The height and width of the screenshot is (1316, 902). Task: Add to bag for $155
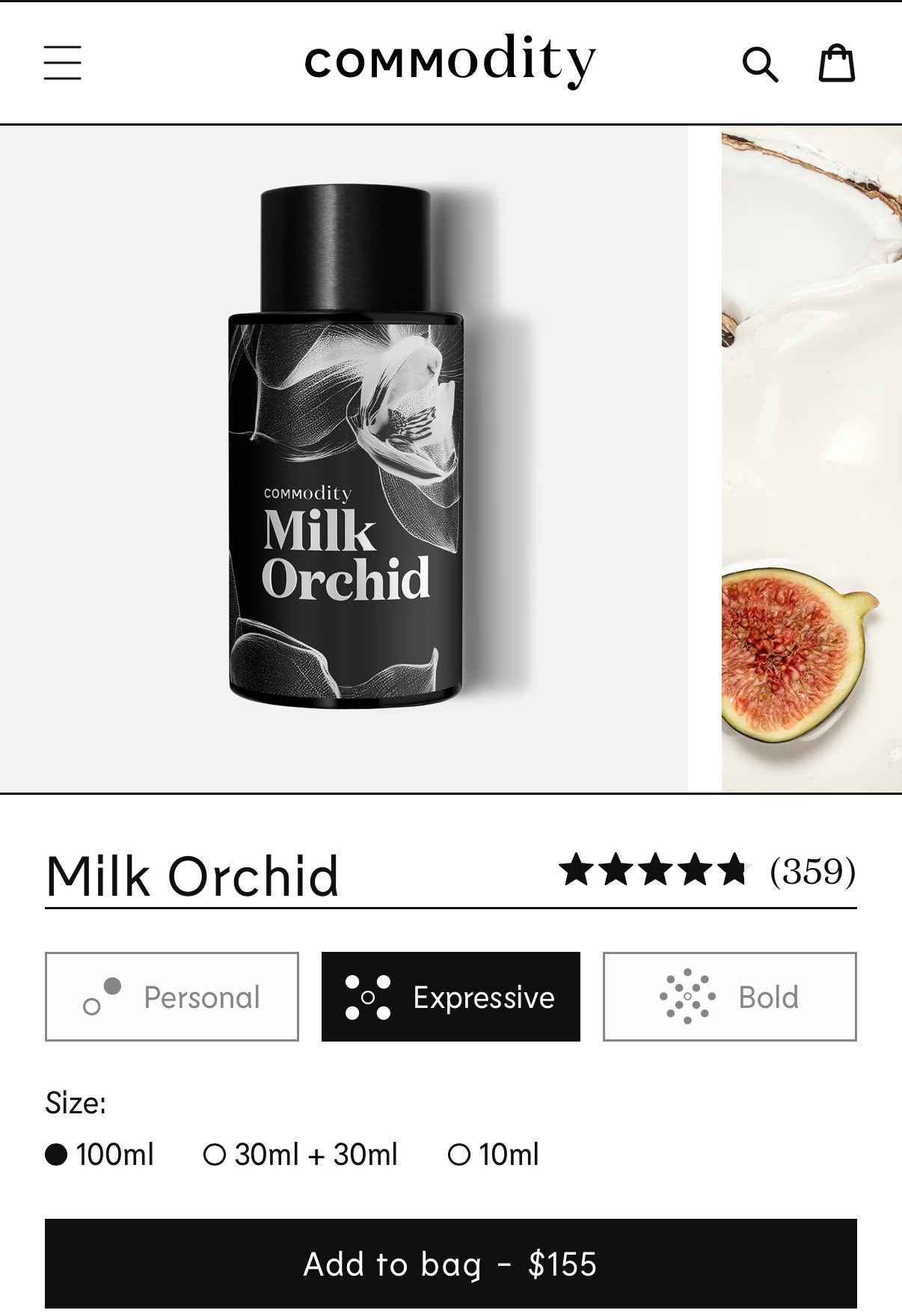tap(450, 1264)
